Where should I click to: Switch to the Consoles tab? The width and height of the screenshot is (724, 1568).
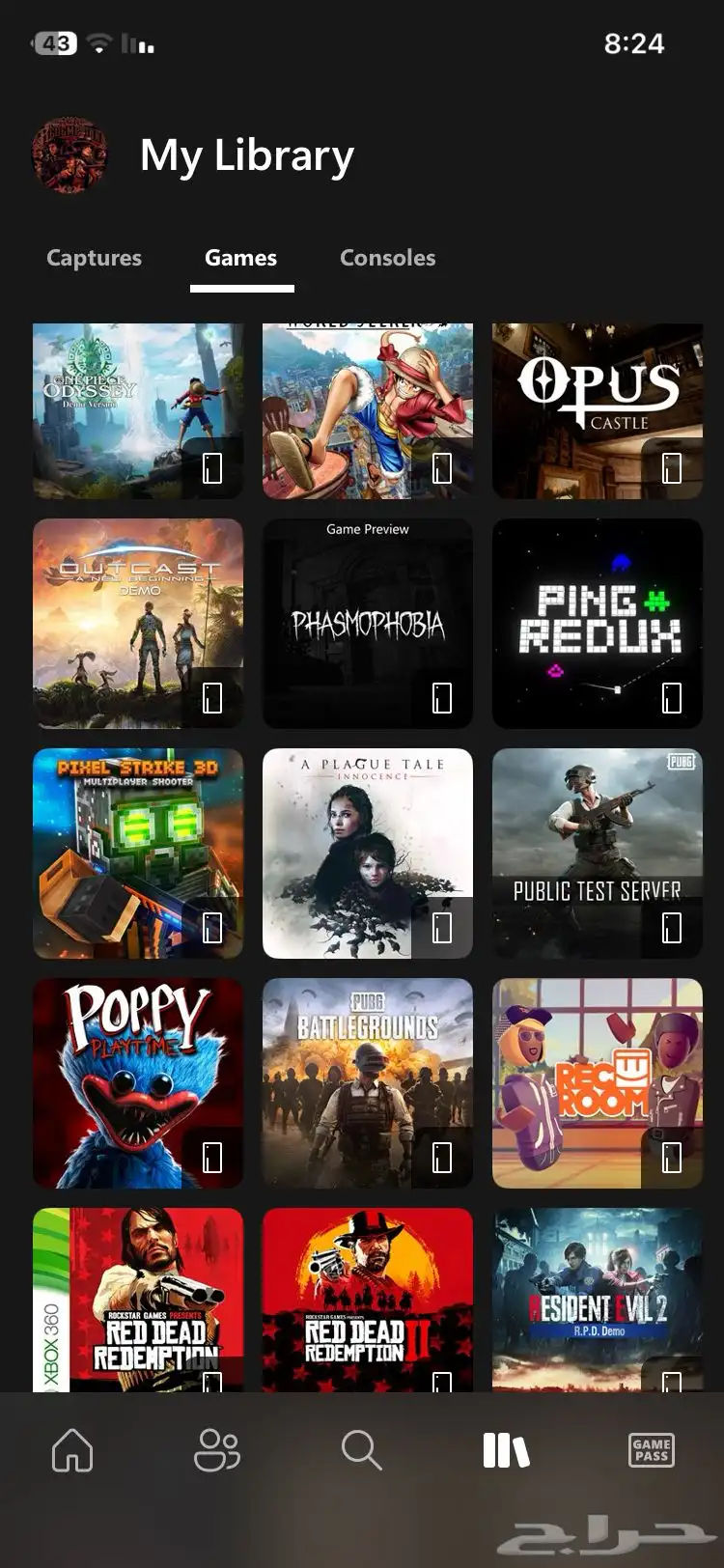(x=387, y=258)
